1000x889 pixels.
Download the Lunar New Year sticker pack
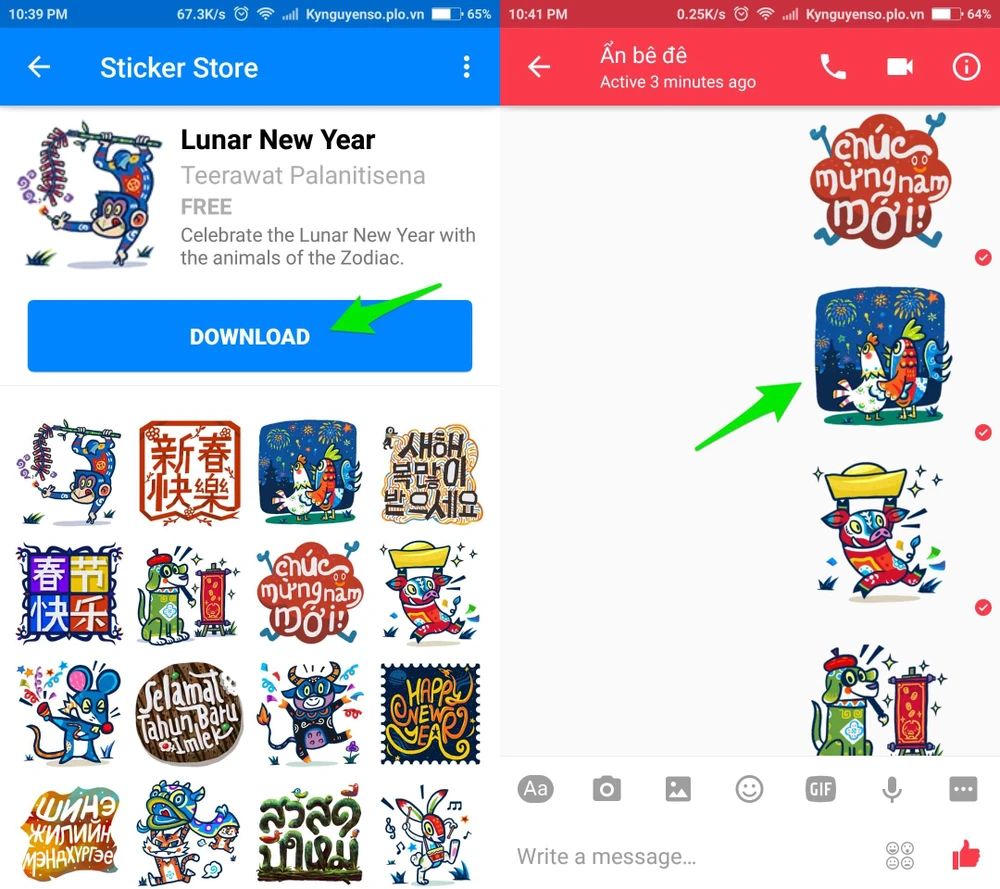pyautogui.click(x=250, y=336)
